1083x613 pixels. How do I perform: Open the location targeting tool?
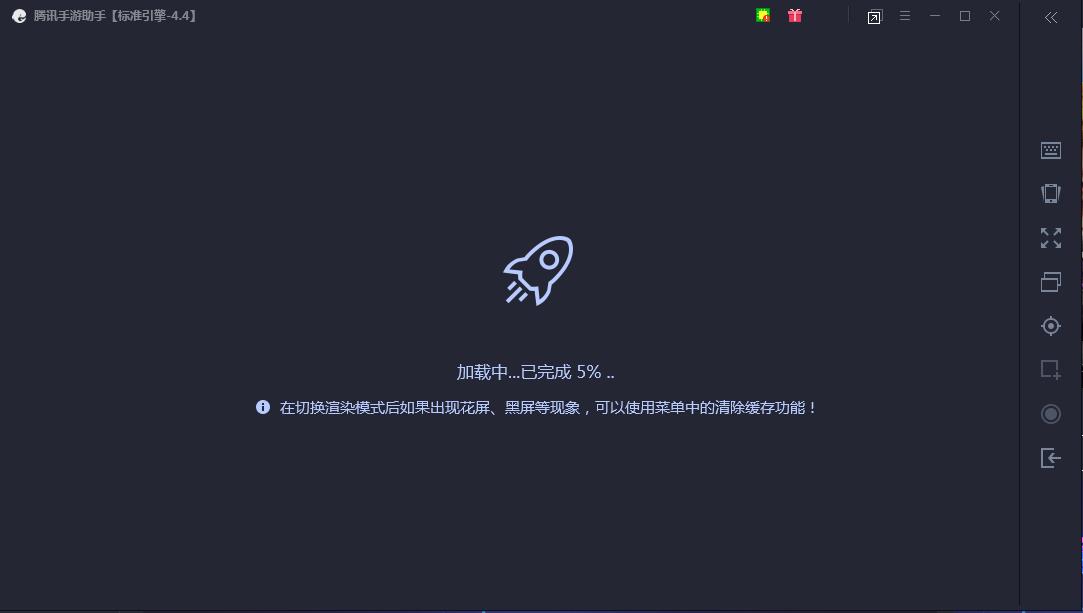[1051, 326]
